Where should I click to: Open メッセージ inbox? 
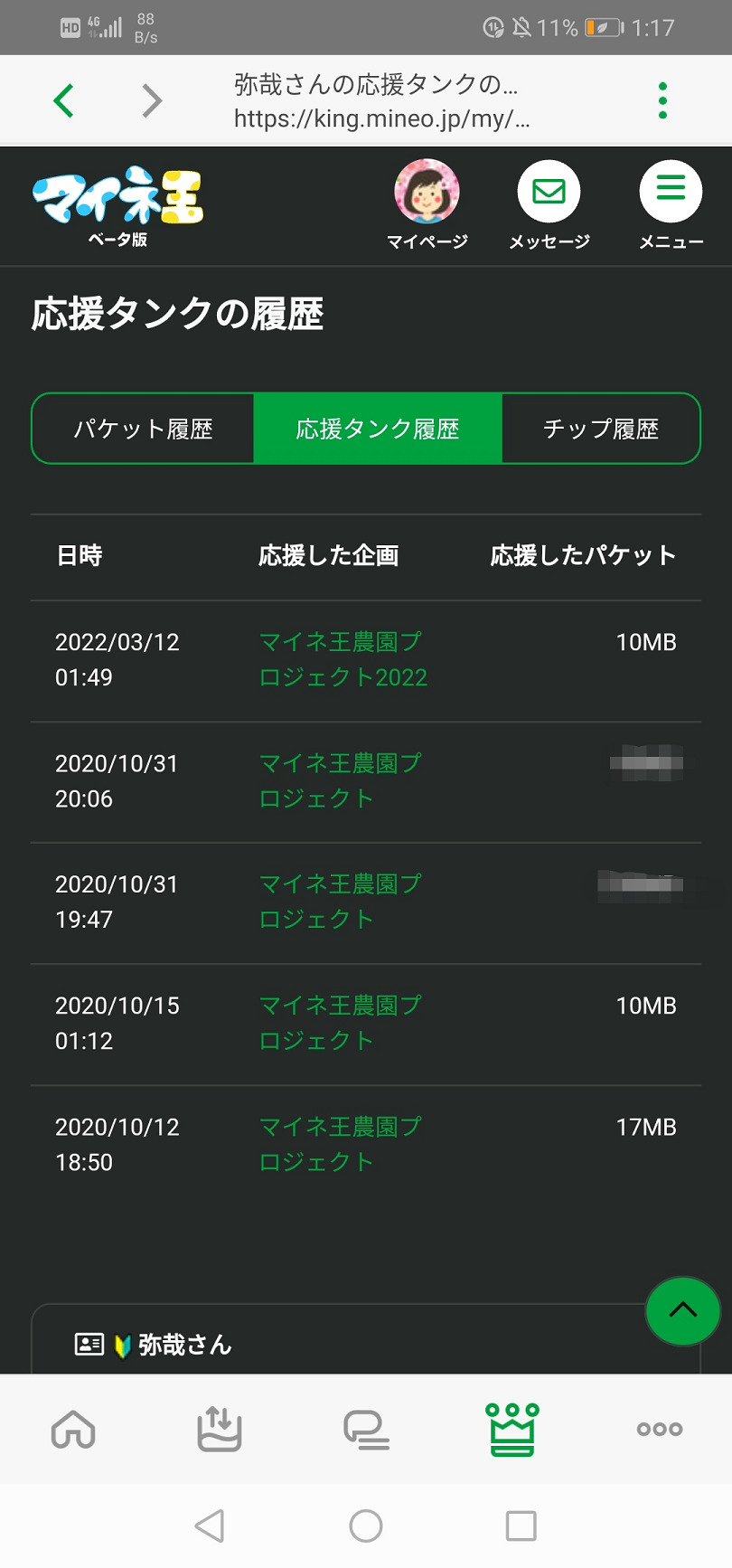pyautogui.click(x=549, y=192)
